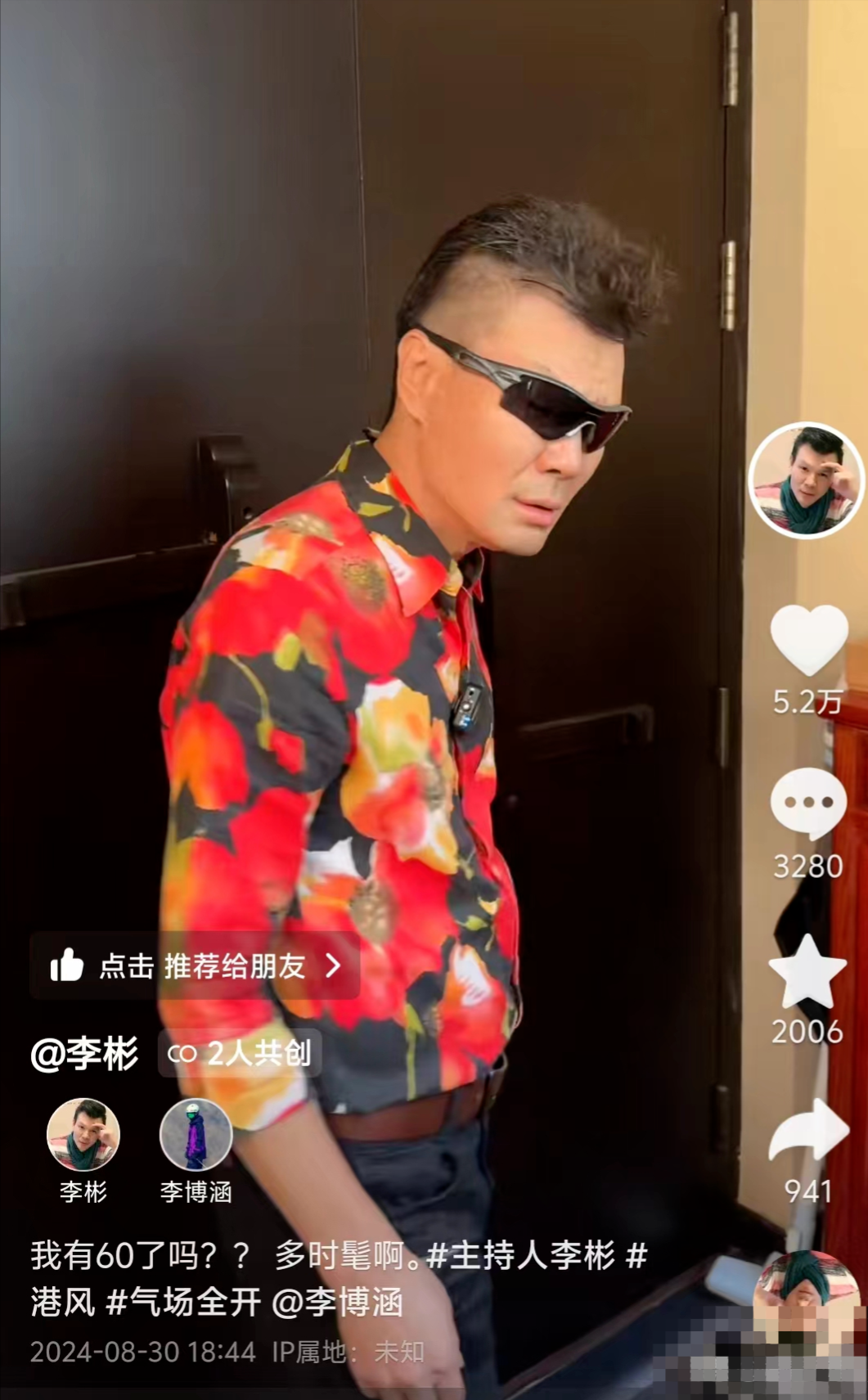Like this video with the heart
This screenshot has width=868, height=1400.
point(808,640)
